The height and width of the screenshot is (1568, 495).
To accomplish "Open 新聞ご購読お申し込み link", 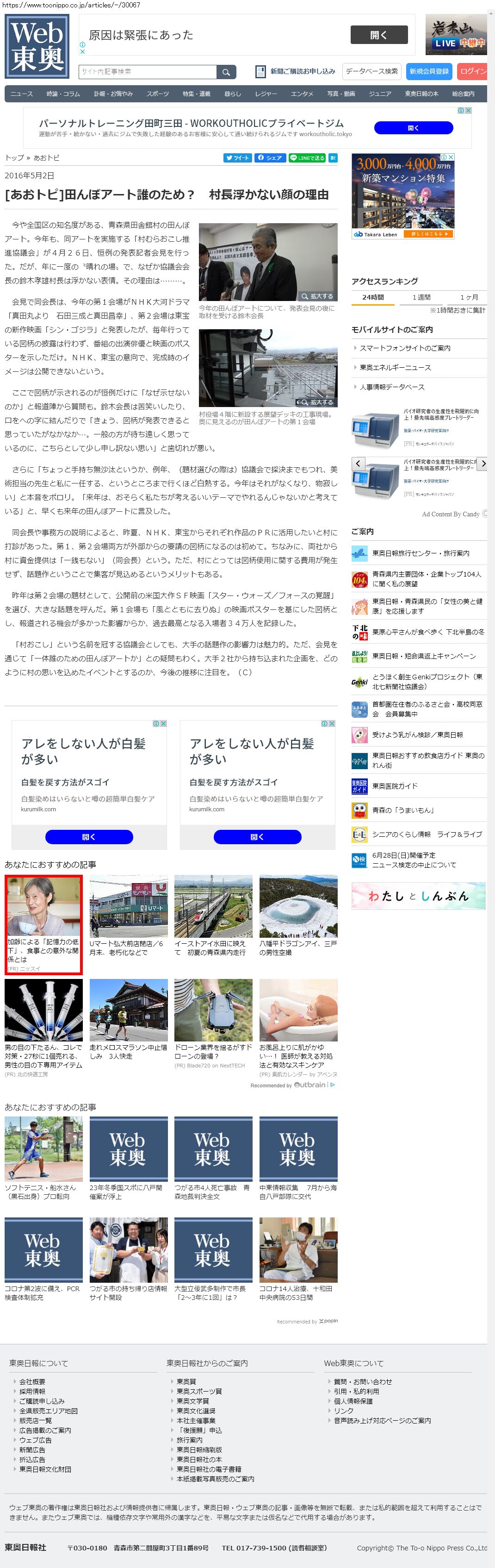I will [x=296, y=71].
